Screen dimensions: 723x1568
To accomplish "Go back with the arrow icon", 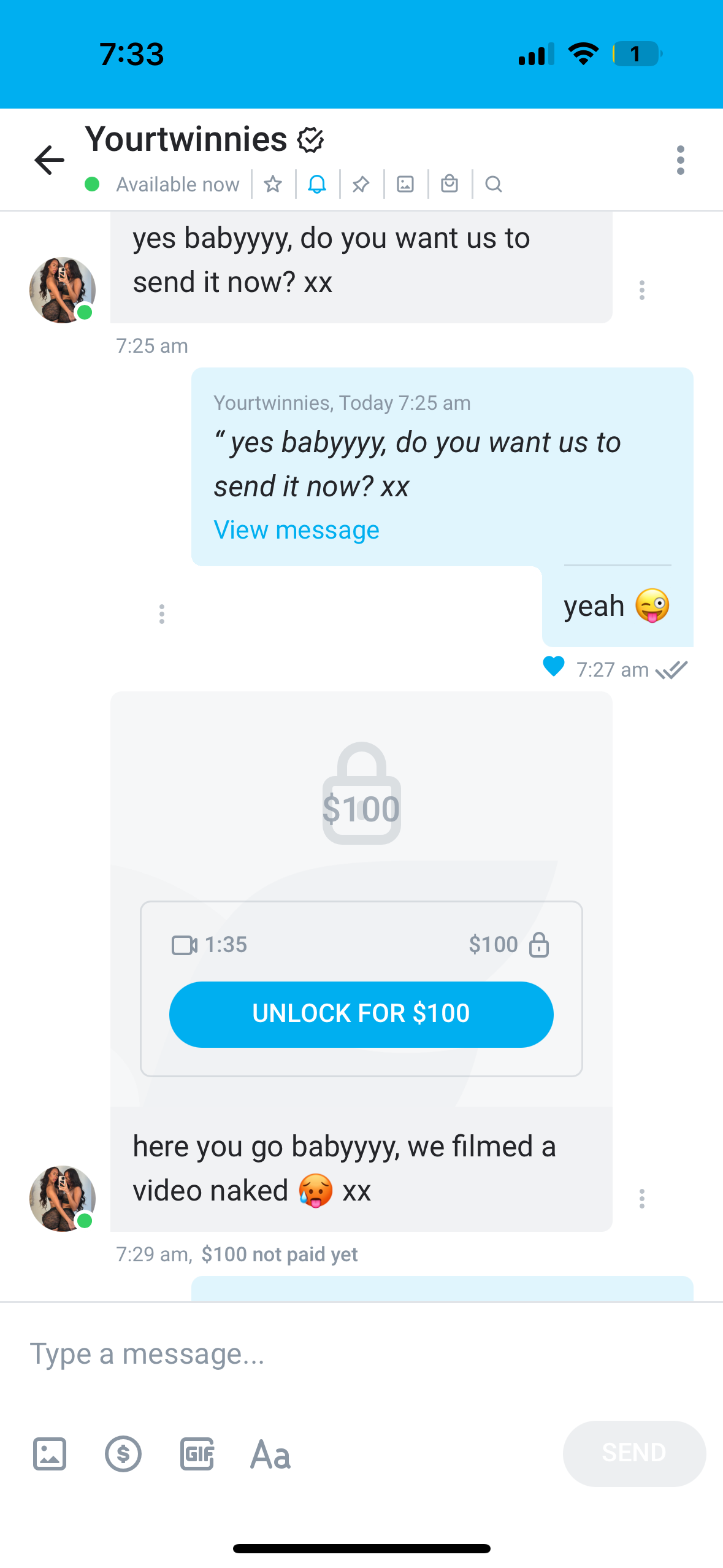I will tap(49, 160).
